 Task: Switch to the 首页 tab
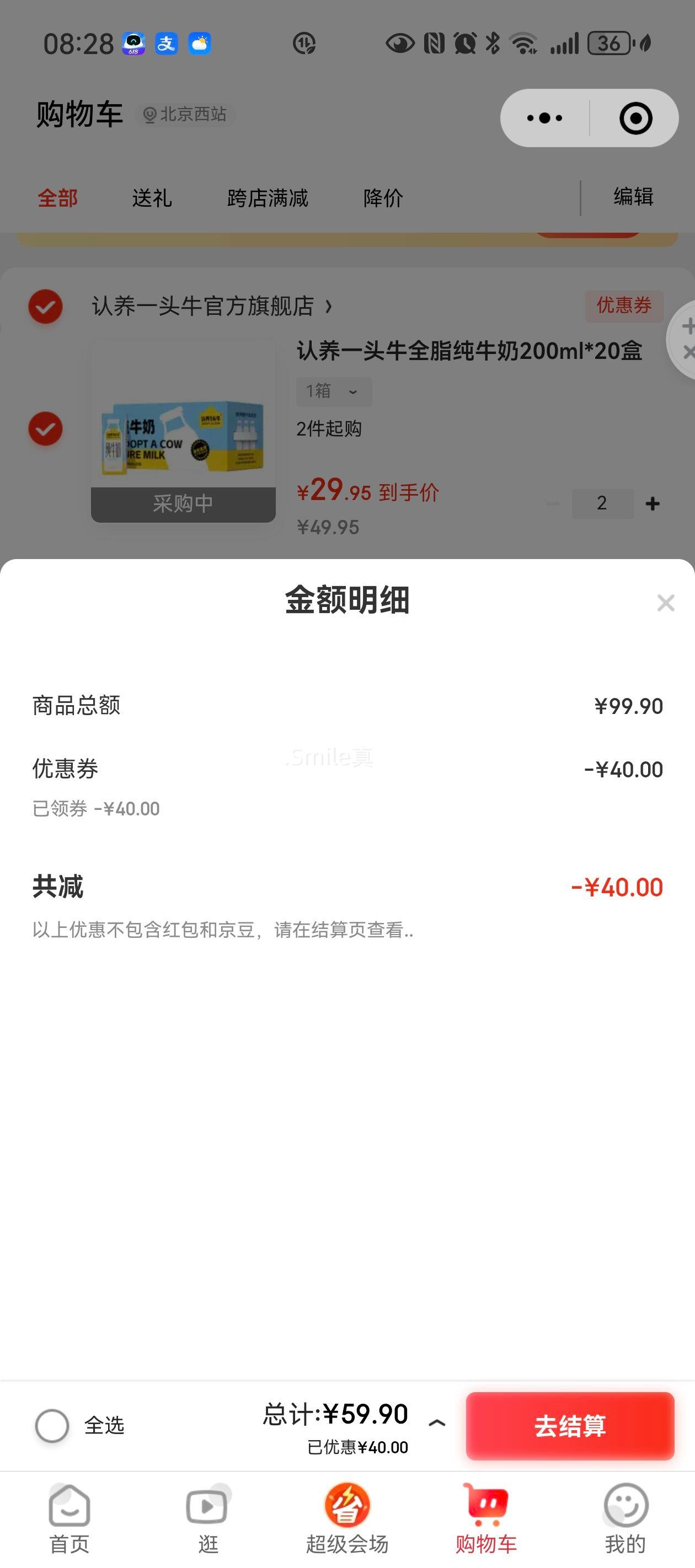pyautogui.click(x=69, y=1518)
